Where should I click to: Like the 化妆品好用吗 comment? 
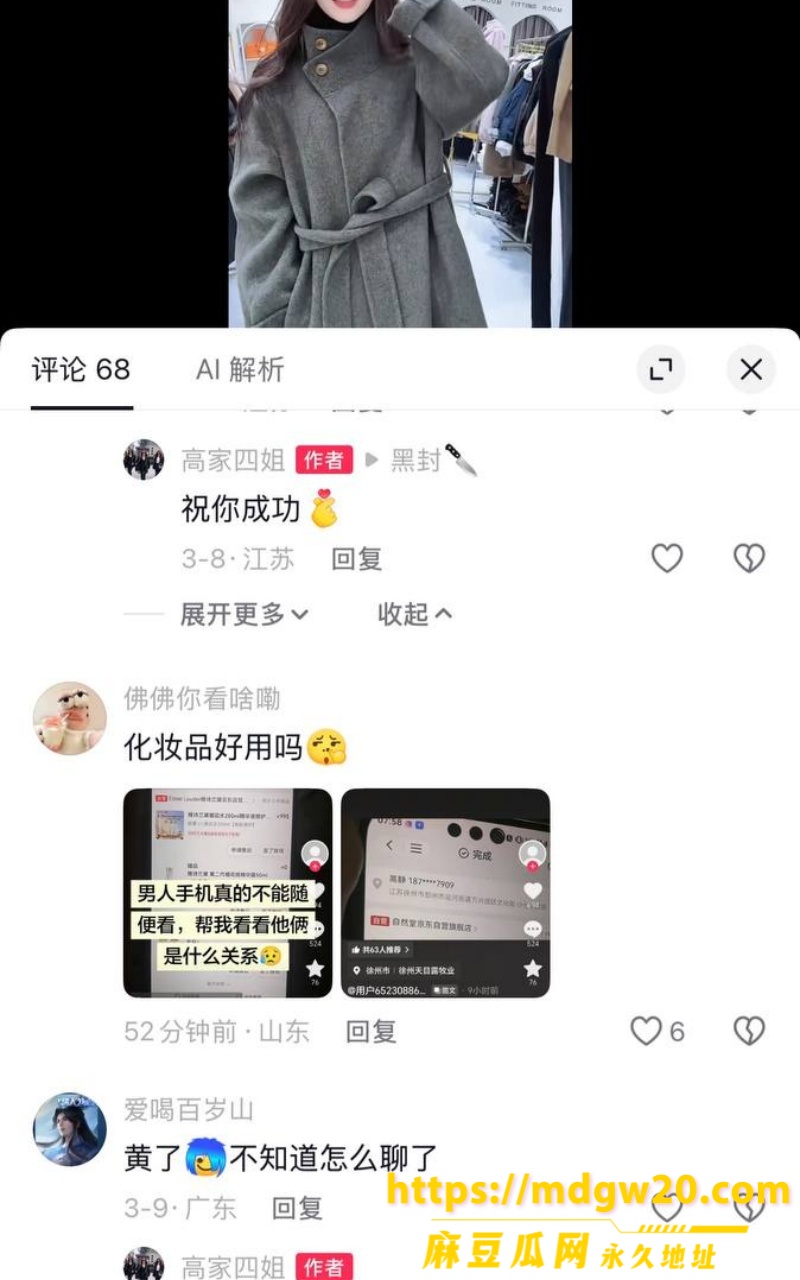click(x=657, y=1031)
